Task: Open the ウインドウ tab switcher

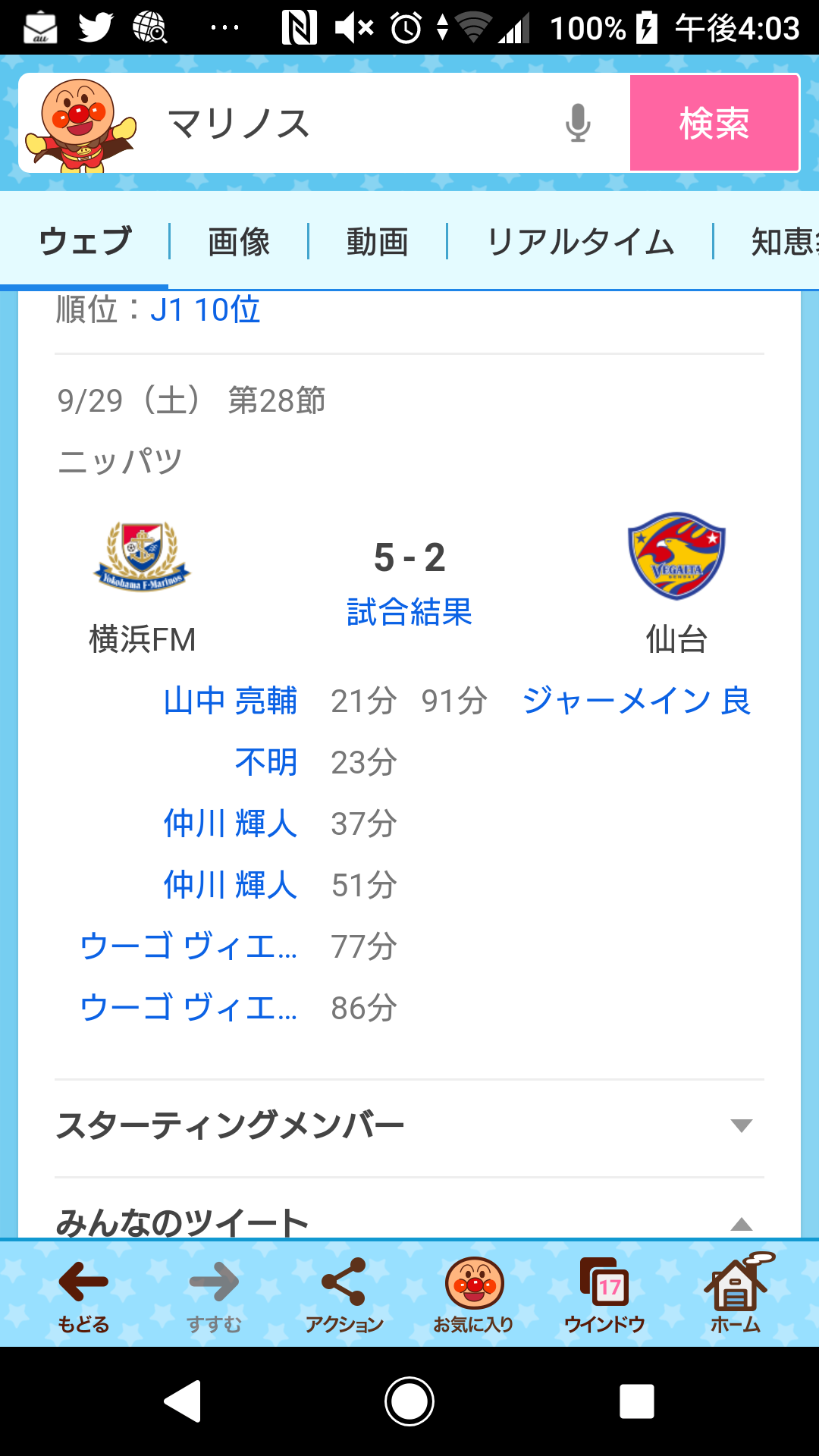Action: [x=604, y=1295]
